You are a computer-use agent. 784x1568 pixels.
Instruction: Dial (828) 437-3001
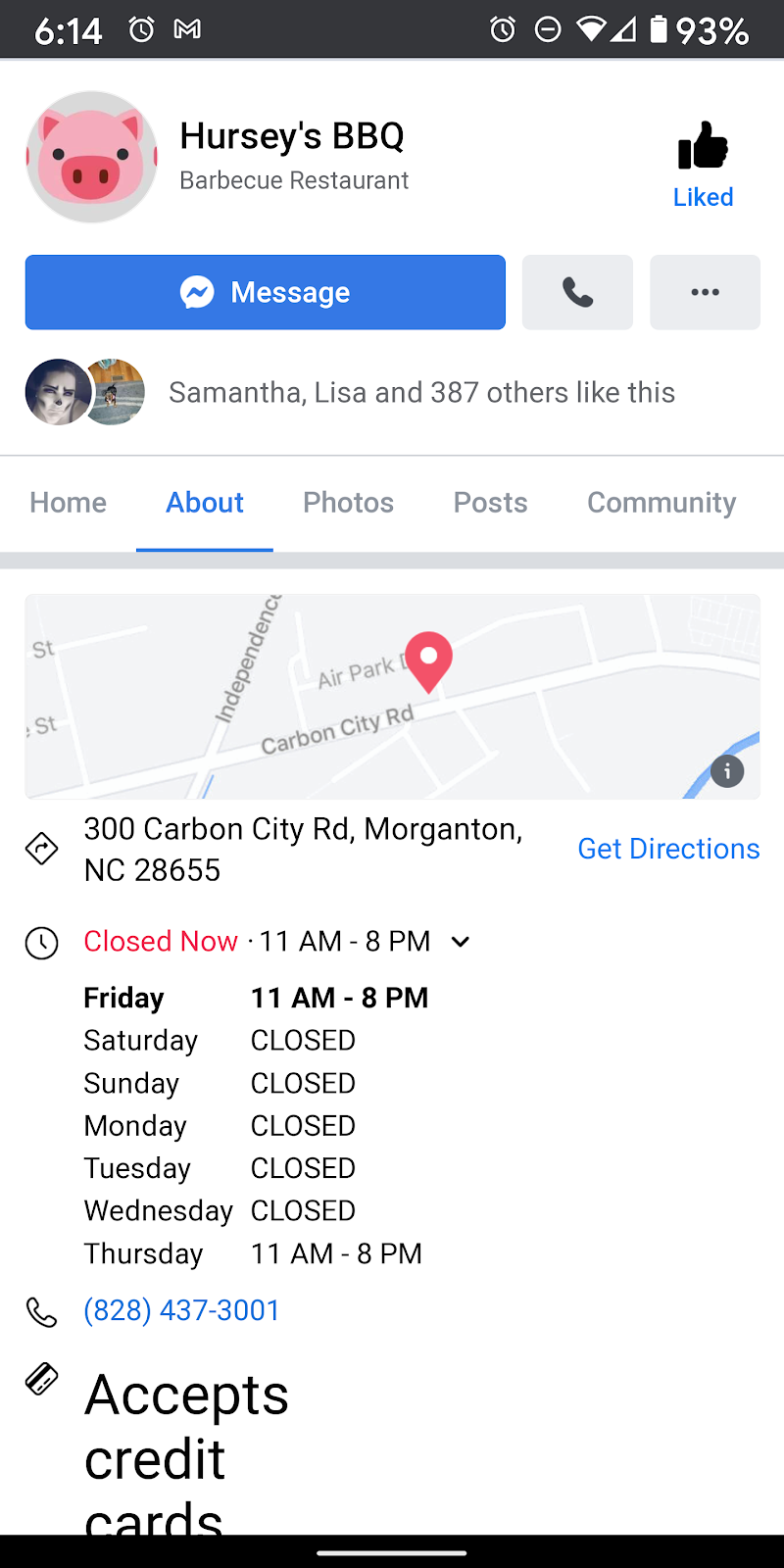coord(182,1310)
